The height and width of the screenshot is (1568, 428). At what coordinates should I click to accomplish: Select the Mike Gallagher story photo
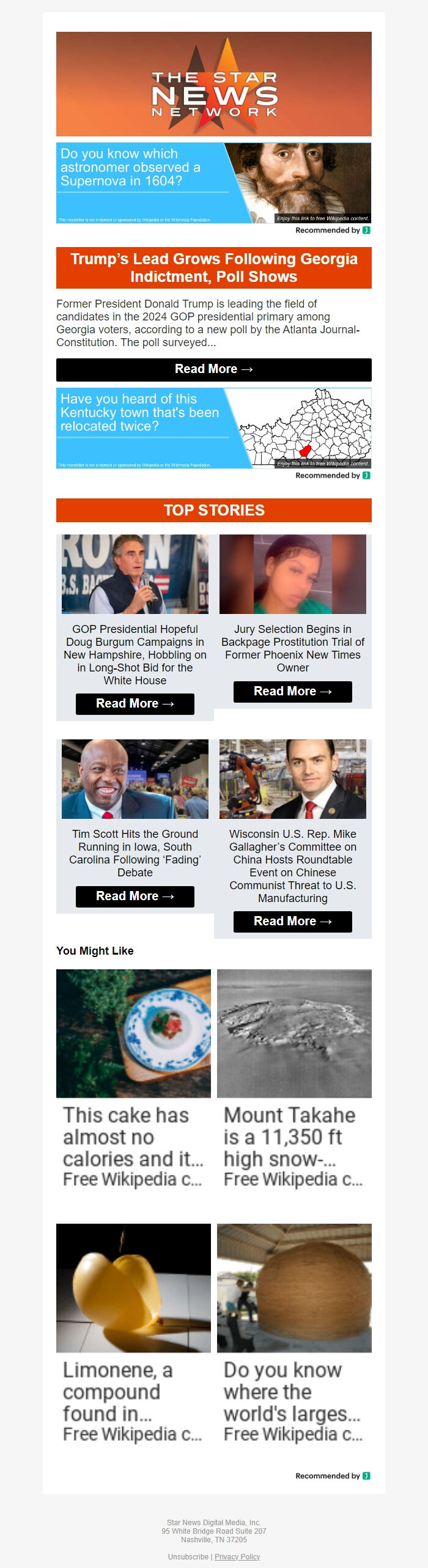[x=292, y=778]
